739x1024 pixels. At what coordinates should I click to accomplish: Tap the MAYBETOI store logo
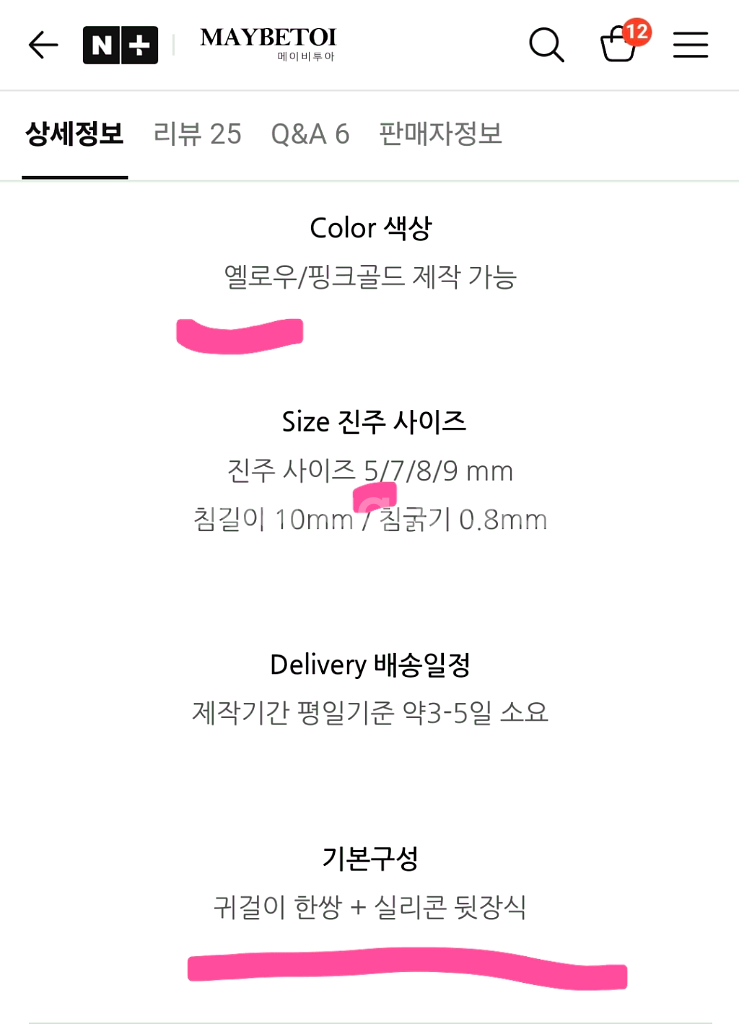click(269, 38)
